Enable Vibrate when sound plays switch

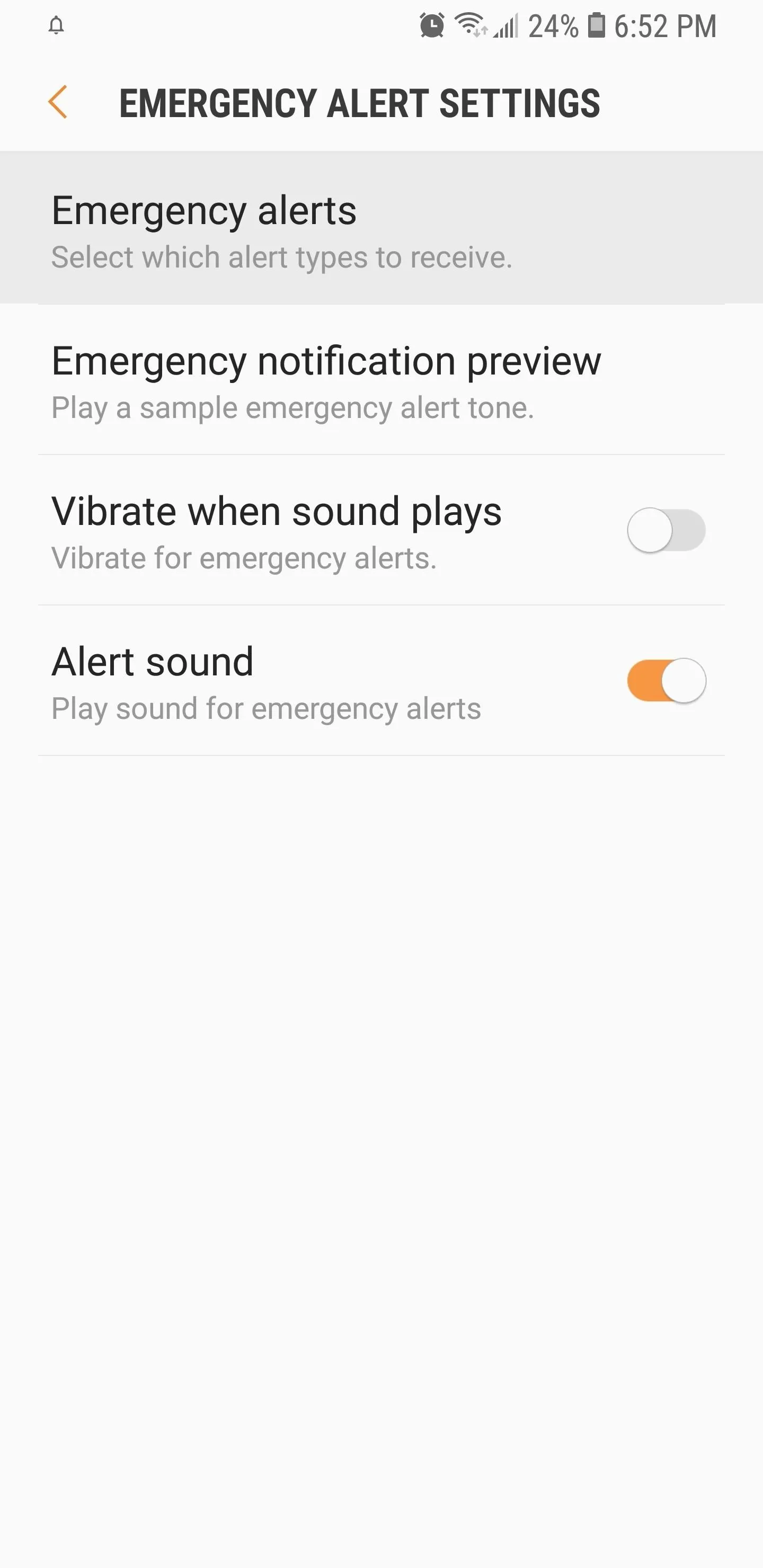pos(666,530)
